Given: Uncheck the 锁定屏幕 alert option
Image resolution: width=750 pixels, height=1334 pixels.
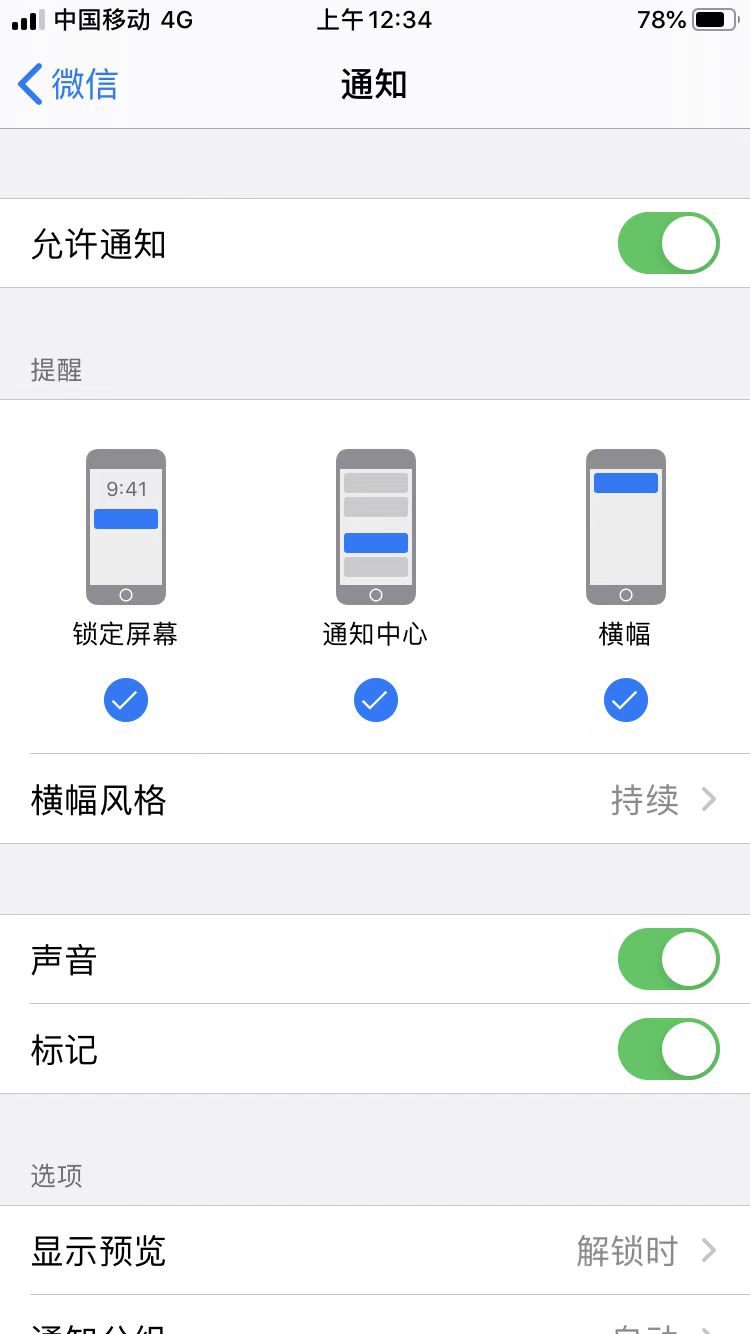Looking at the screenshot, I should coord(126,700).
